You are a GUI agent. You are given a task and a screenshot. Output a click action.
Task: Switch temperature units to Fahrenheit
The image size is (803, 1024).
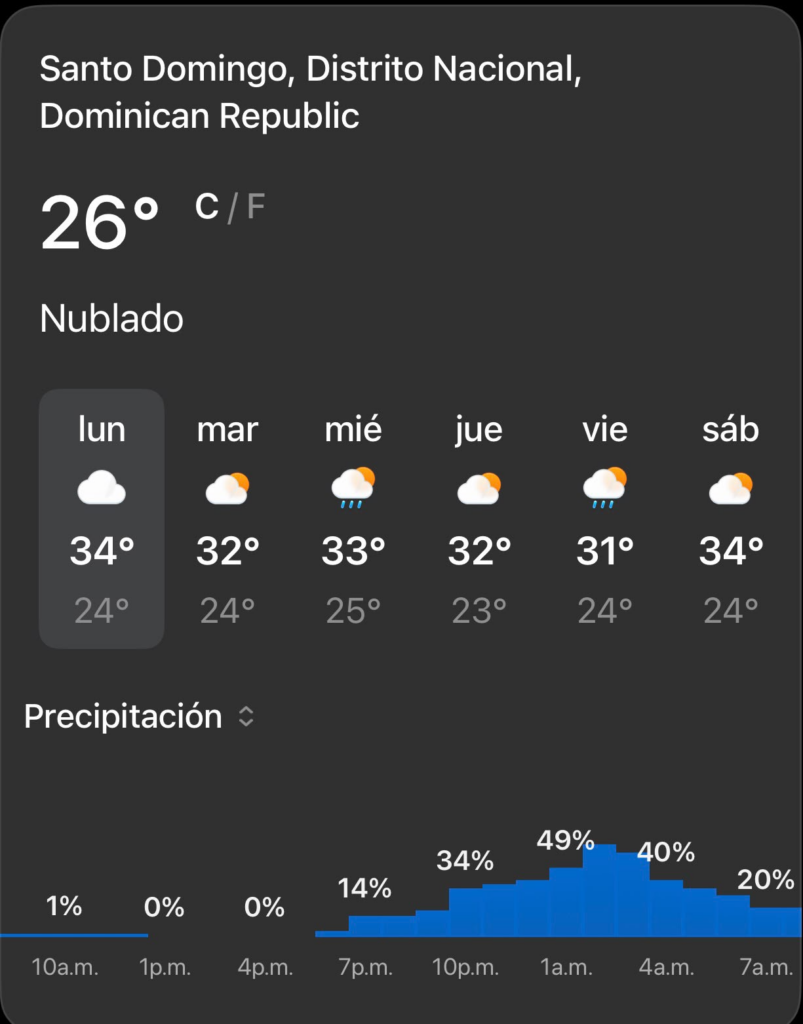click(x=255, y=206)
